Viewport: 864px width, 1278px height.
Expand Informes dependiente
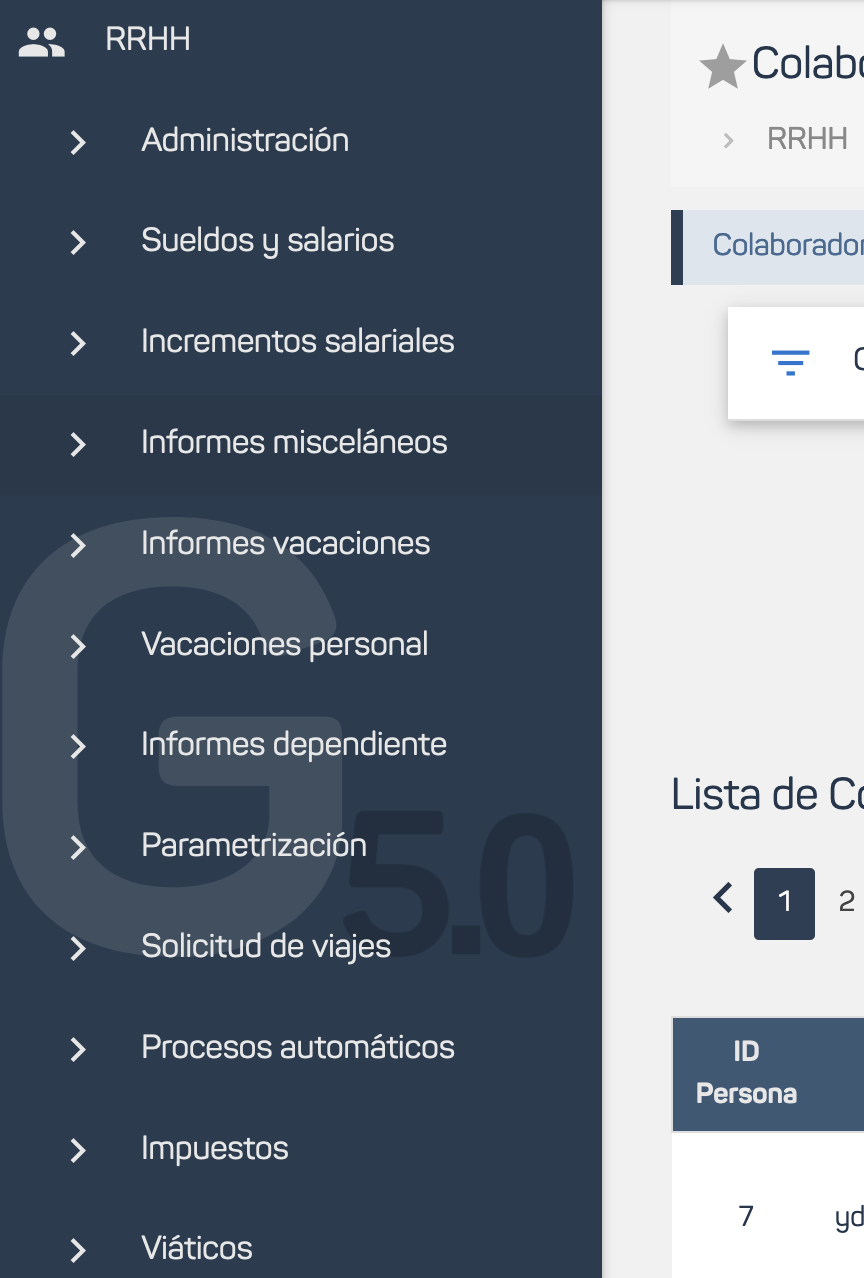point(293,745)
